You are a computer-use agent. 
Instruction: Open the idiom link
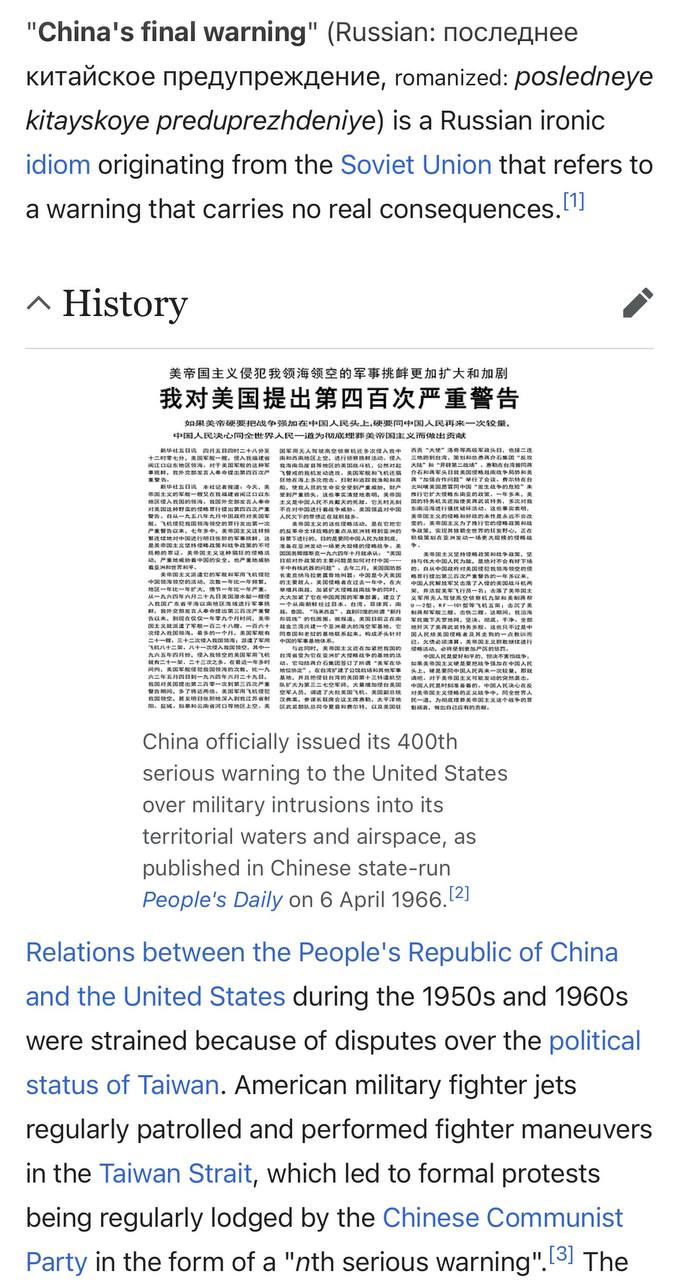[57, 165]
